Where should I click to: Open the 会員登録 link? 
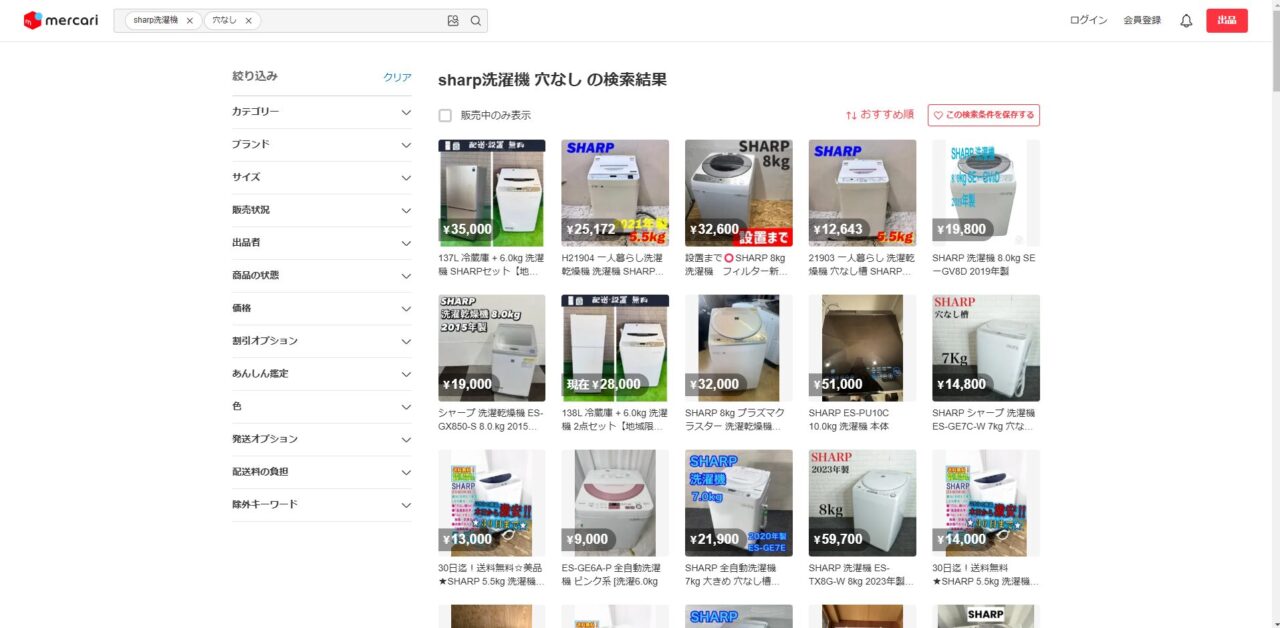(1142, 20)
